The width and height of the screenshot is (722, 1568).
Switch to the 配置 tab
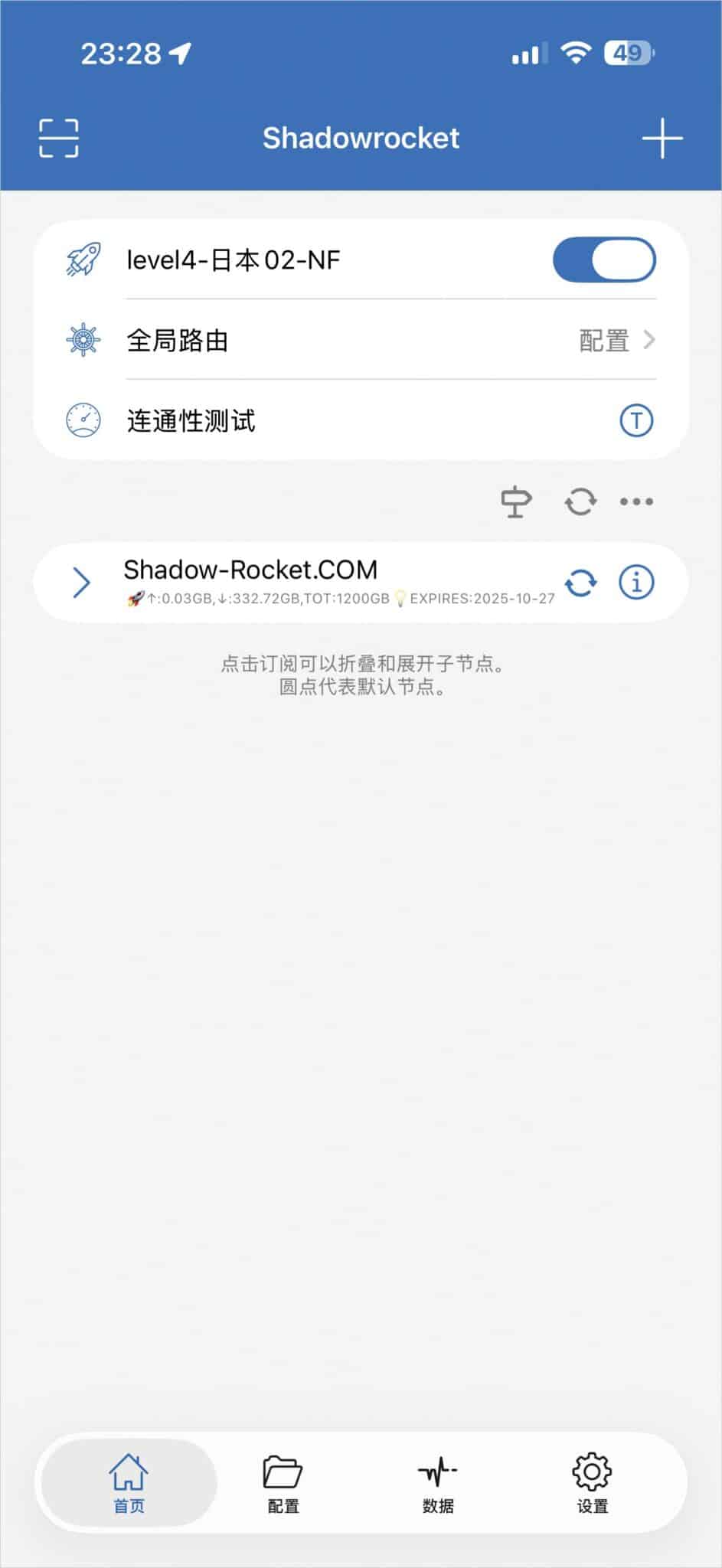pos(282,1483)
